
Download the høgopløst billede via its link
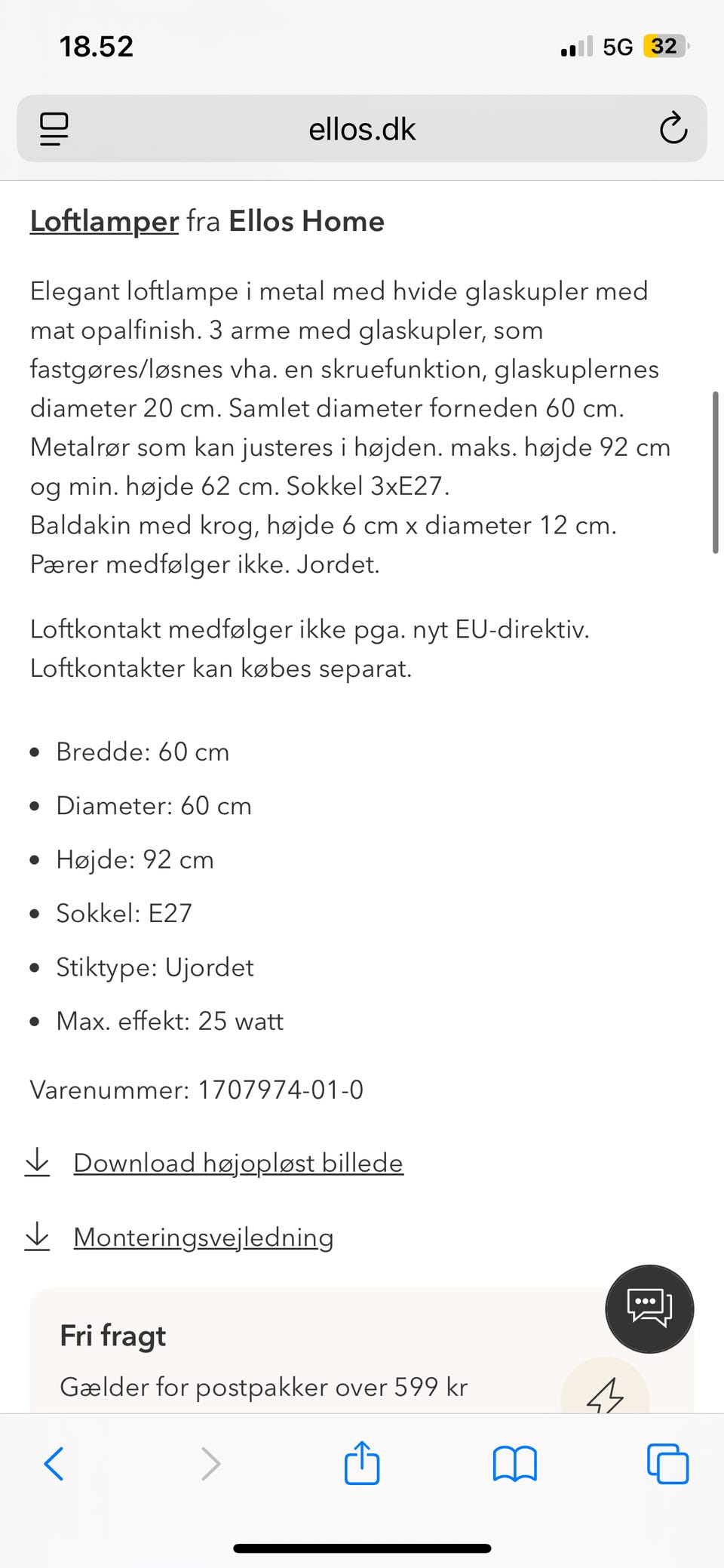click(238, 1163)
